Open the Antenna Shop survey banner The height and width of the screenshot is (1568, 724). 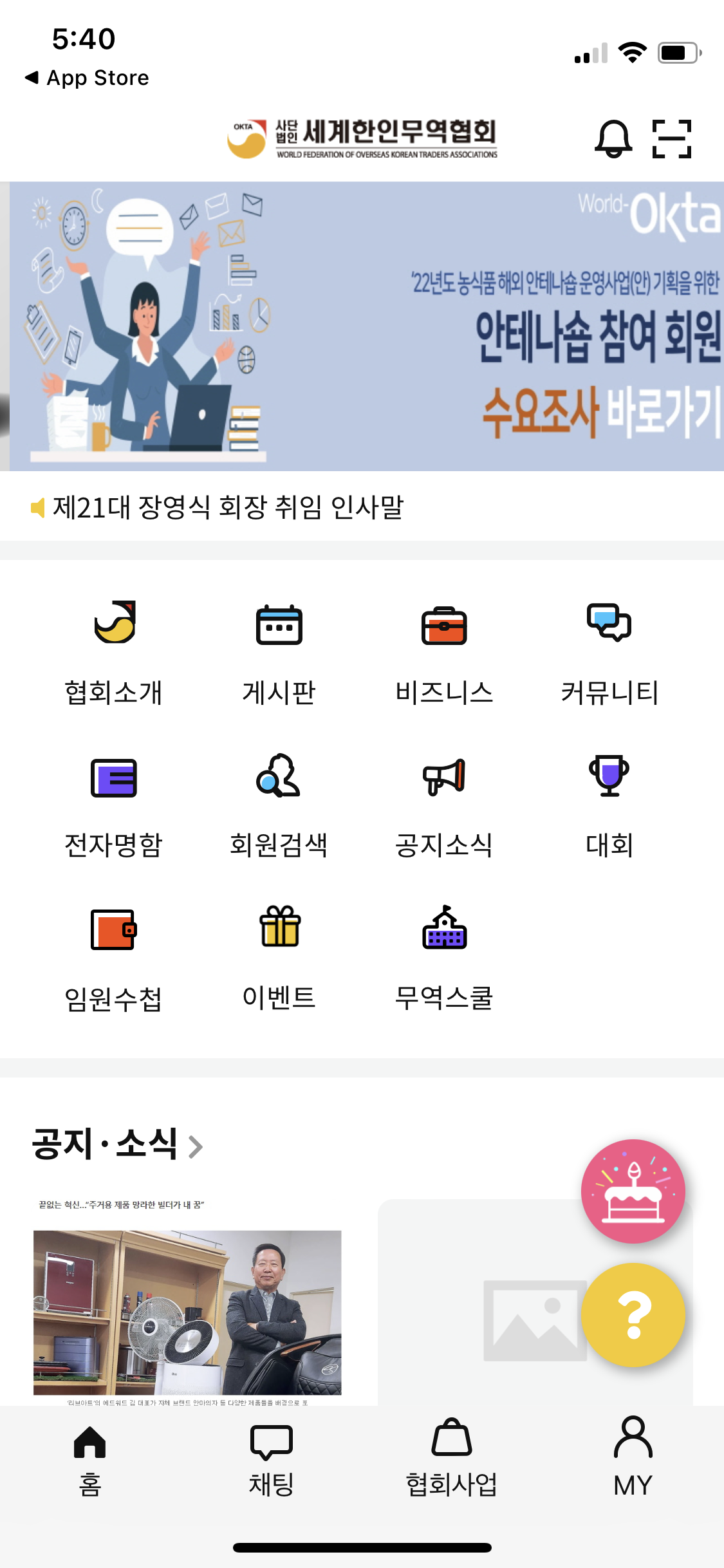[367, 326]
